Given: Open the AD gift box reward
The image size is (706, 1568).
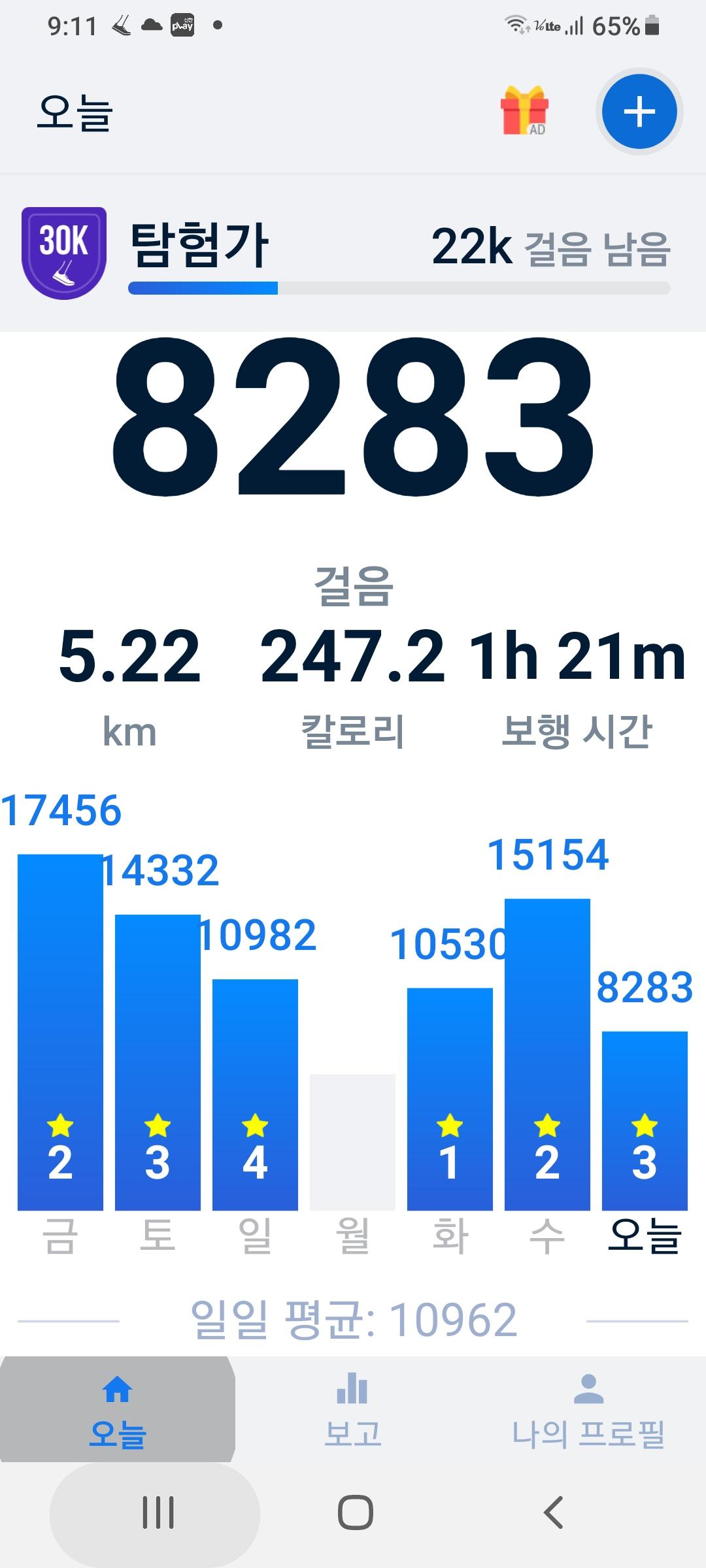Looking at the screenshot, I should tap(524, 111).
